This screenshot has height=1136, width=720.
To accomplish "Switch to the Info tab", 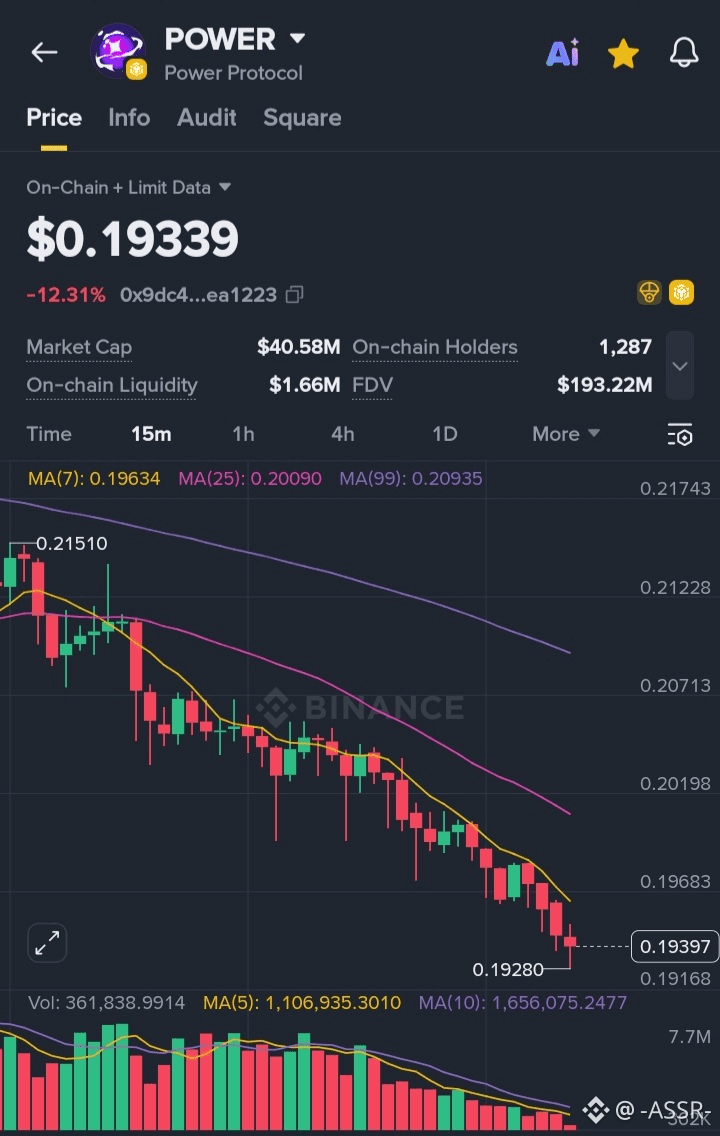I will tap(129, 118).
